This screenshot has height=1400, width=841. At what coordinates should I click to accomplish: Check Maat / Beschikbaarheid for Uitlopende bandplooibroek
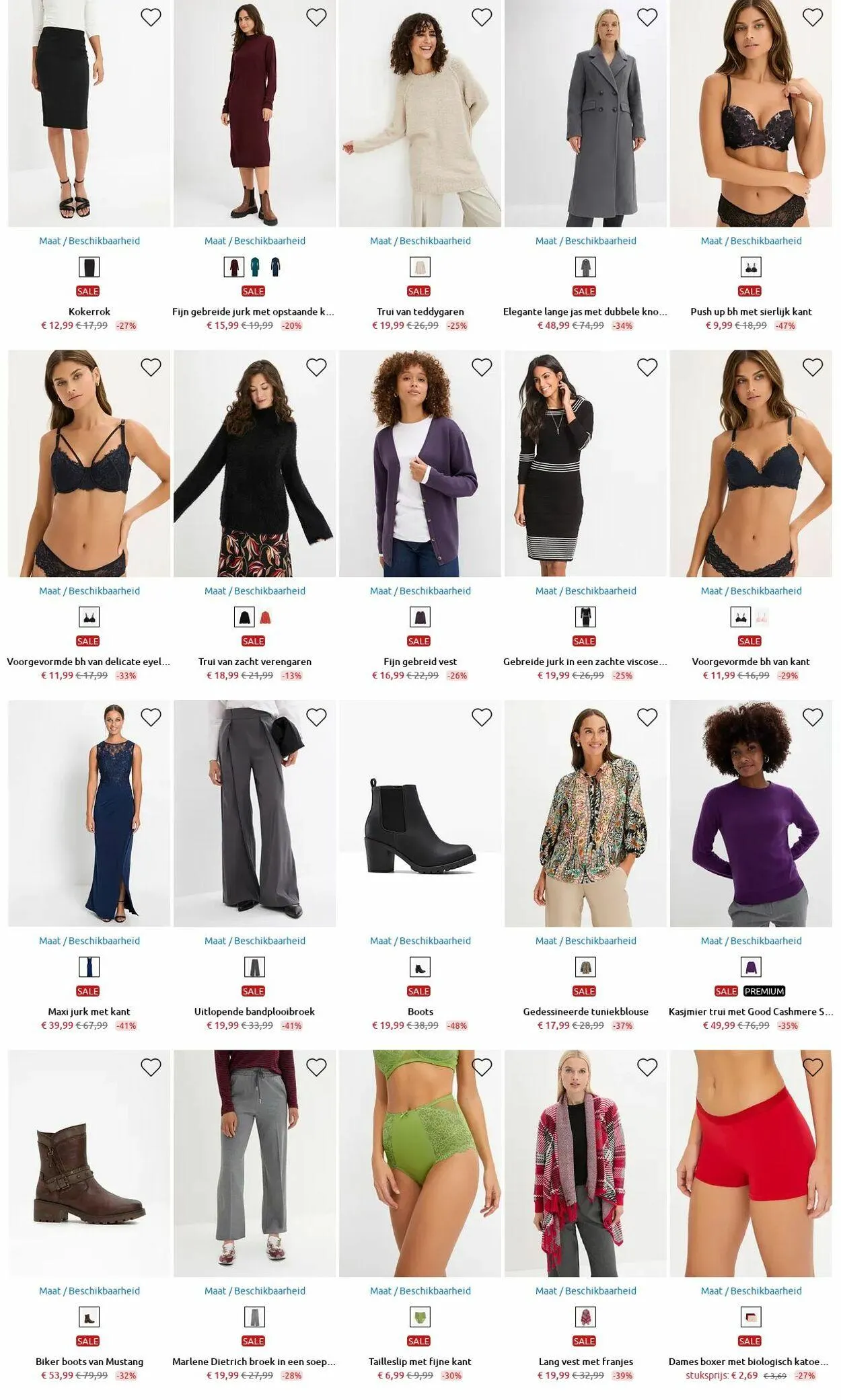click(254, 941)
